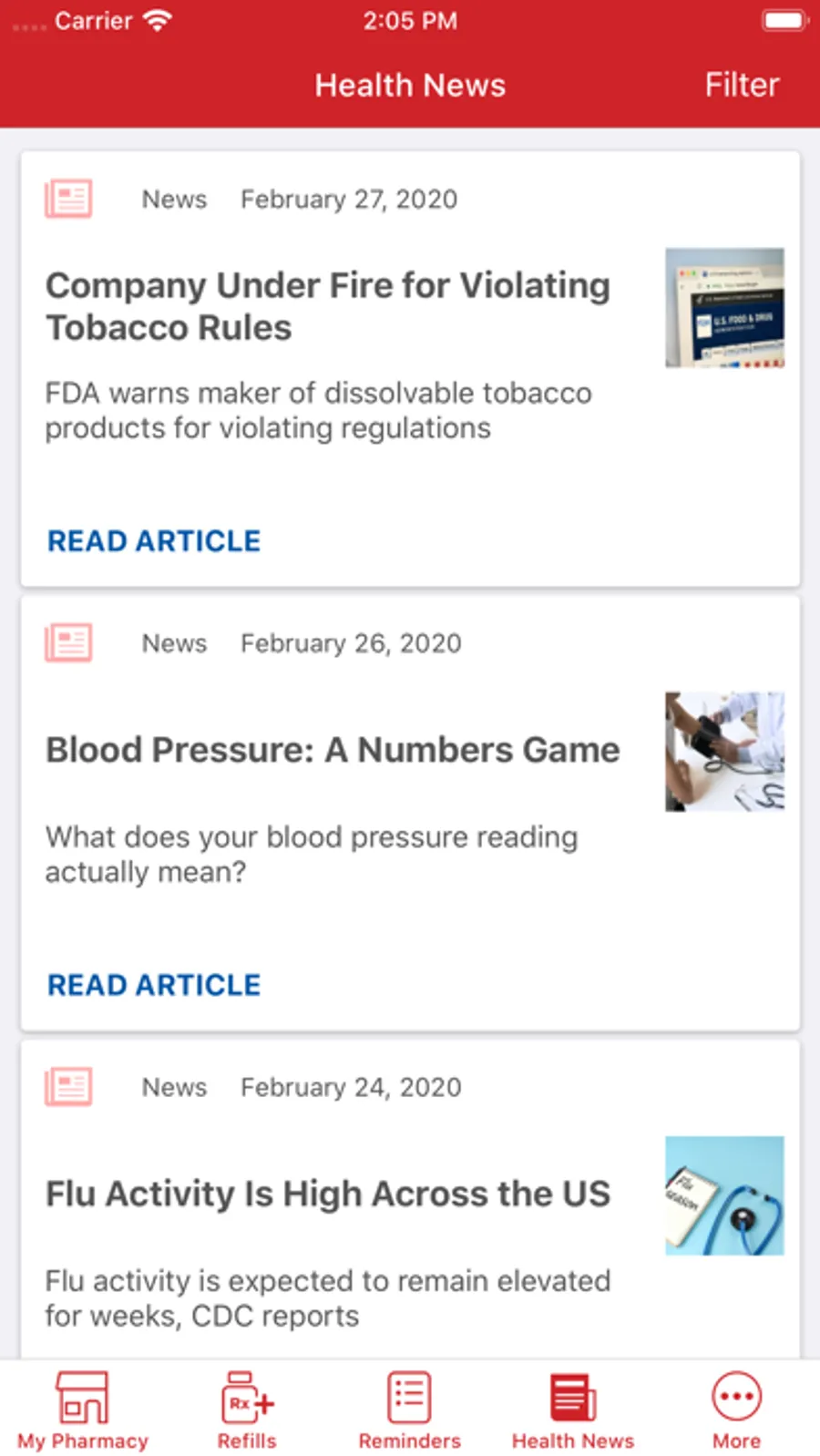Screen dimensions: 820x1456
Task: Go to the Refills tab
Action: tap(246, 1410)
